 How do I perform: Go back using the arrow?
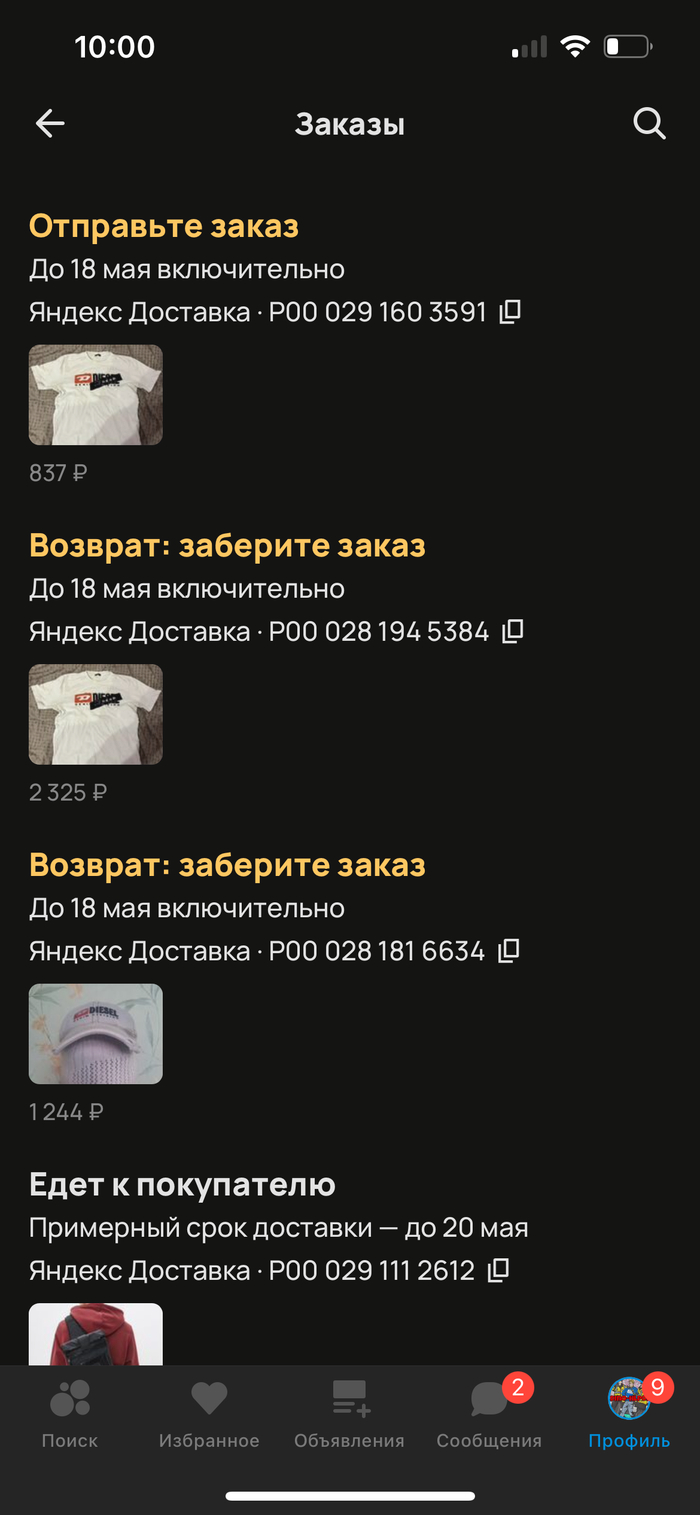click(49, 124)
